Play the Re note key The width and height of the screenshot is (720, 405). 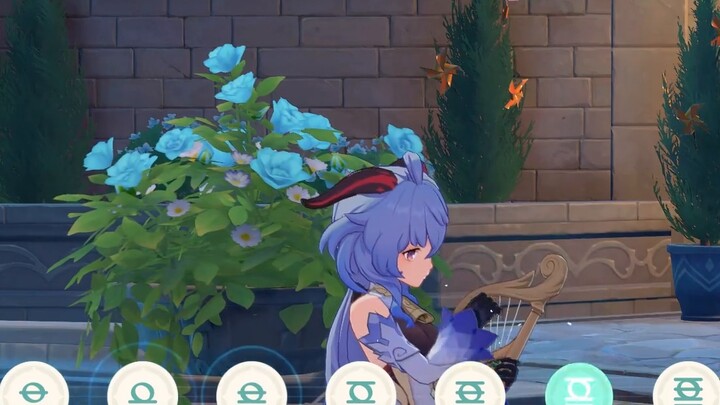coord(142,388)
